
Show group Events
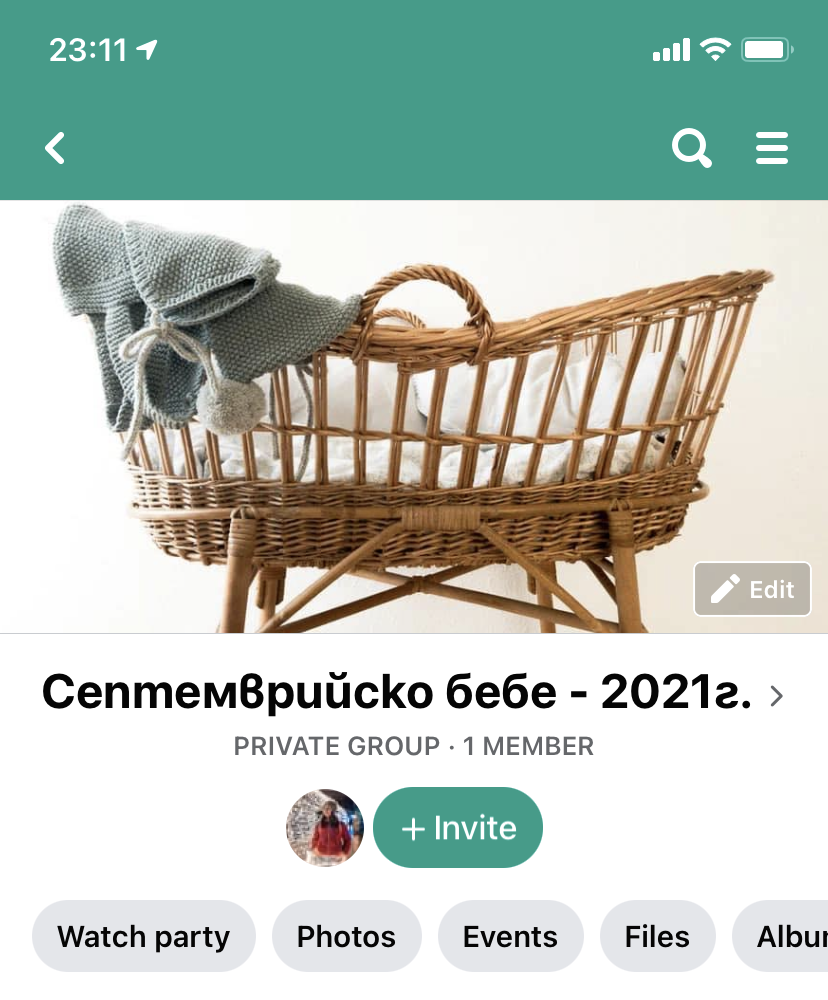click(x=510, y=937)
